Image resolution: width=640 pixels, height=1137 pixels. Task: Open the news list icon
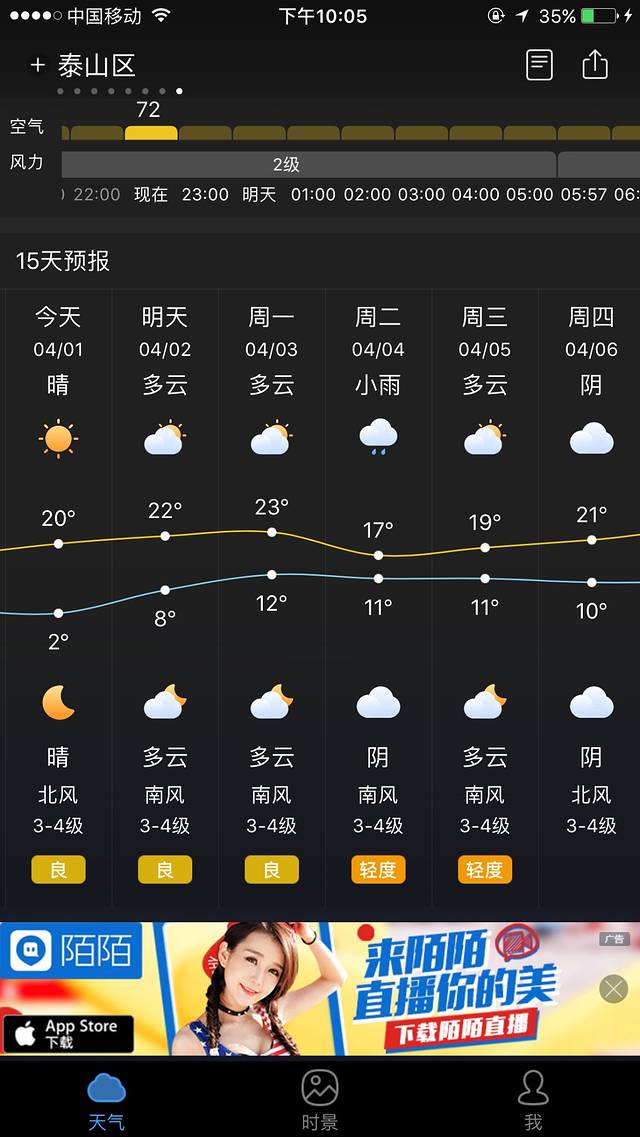pyautogui.click(x=539, y=66)
